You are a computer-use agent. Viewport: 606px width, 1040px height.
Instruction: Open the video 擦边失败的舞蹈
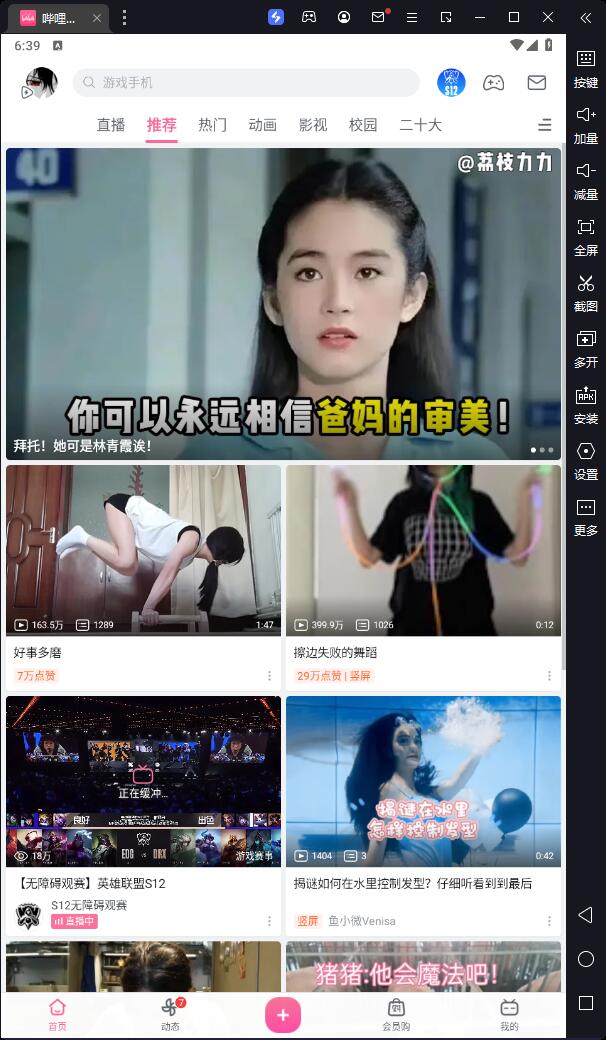pos(423,550)
